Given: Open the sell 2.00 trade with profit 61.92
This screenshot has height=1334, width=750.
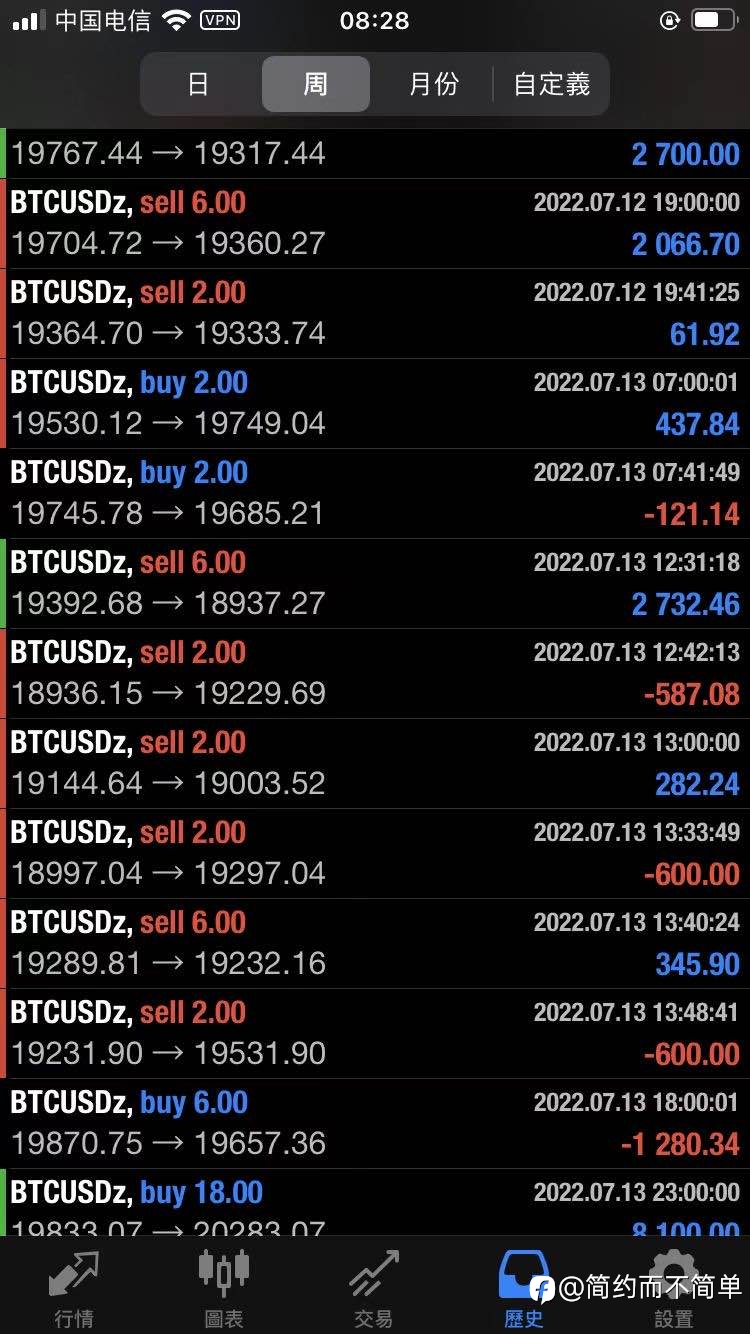Looking at the screenshot, I should coord(375,314).
